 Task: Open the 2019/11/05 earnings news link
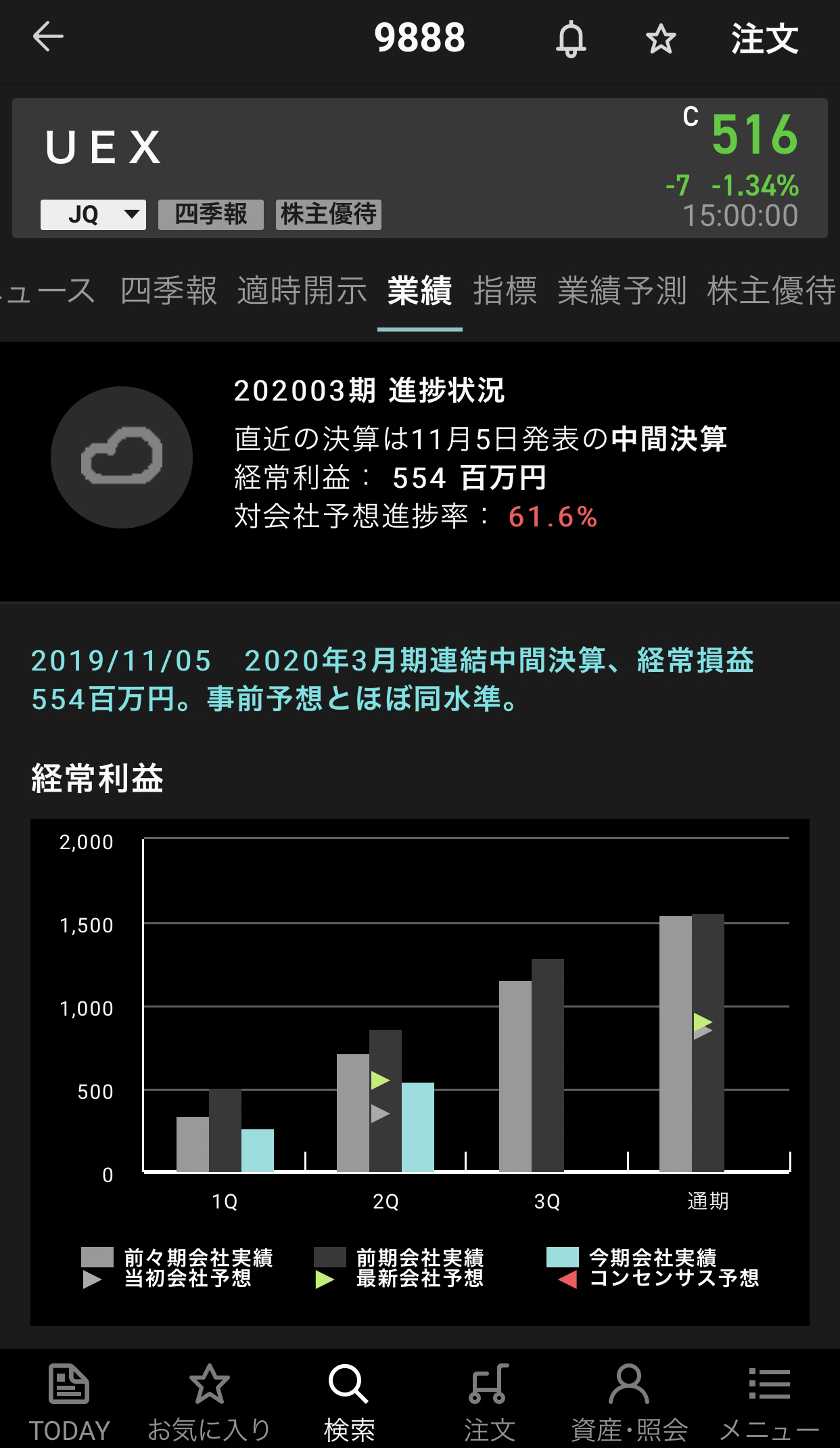pyautogui.click(x=392, y=679)
